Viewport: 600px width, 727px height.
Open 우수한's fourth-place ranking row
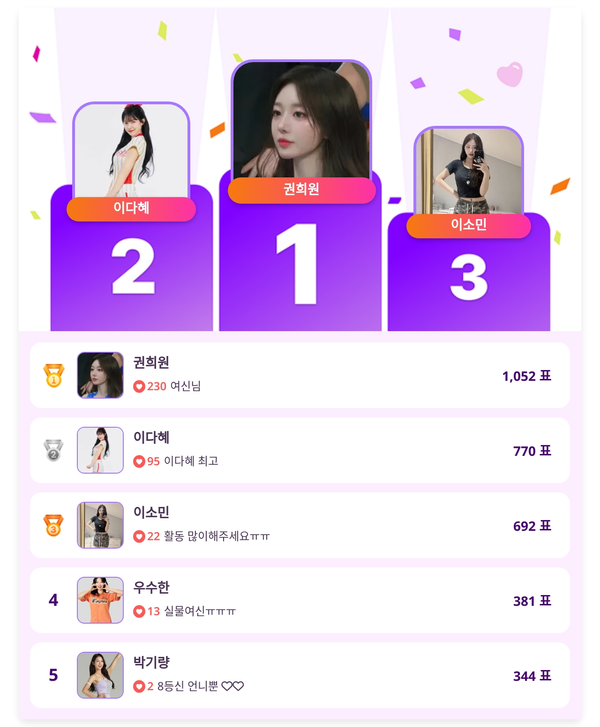click(300, 600)
